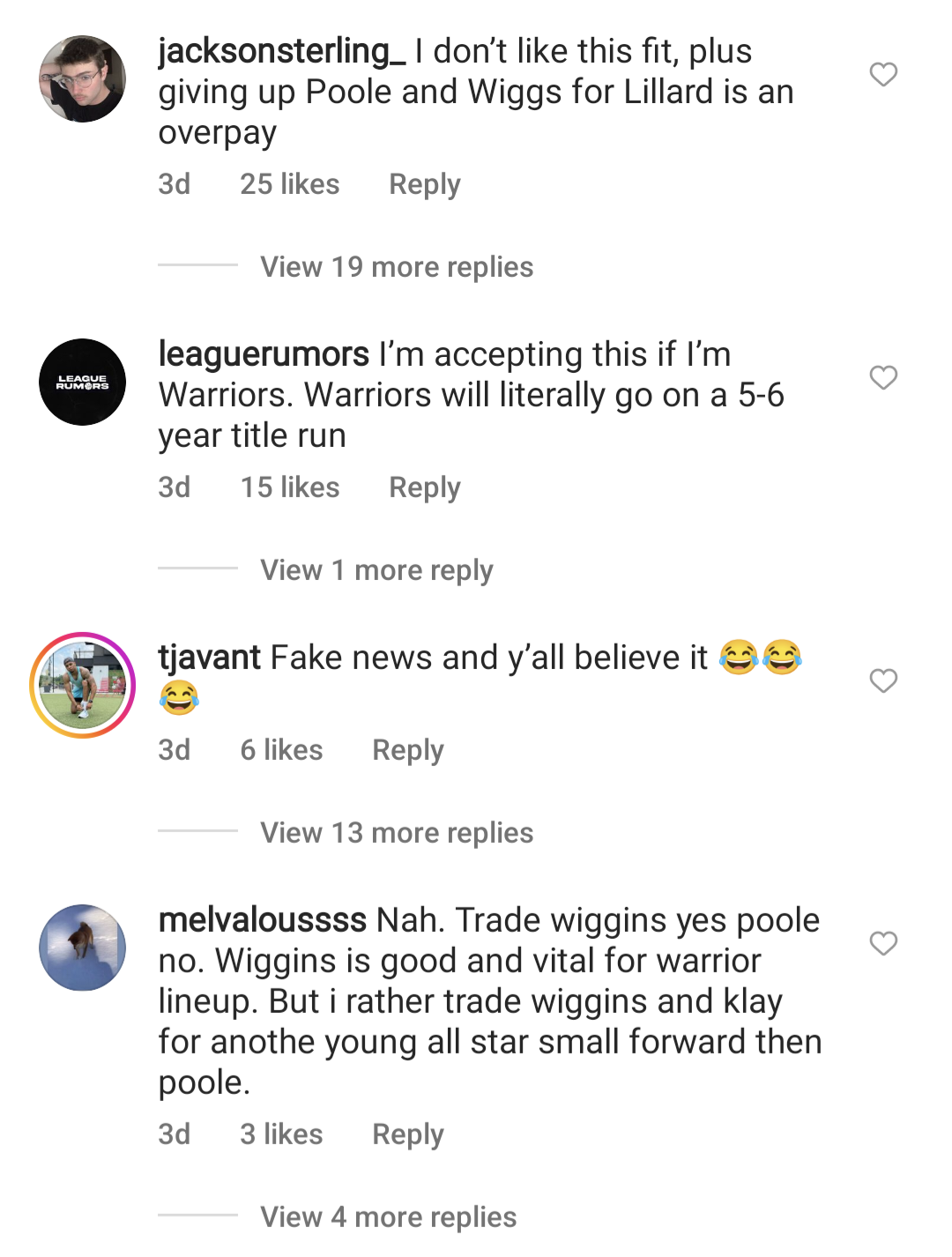Reply to tjavant's comment
Screen dimensions: 952x1257
click(407, 750)
